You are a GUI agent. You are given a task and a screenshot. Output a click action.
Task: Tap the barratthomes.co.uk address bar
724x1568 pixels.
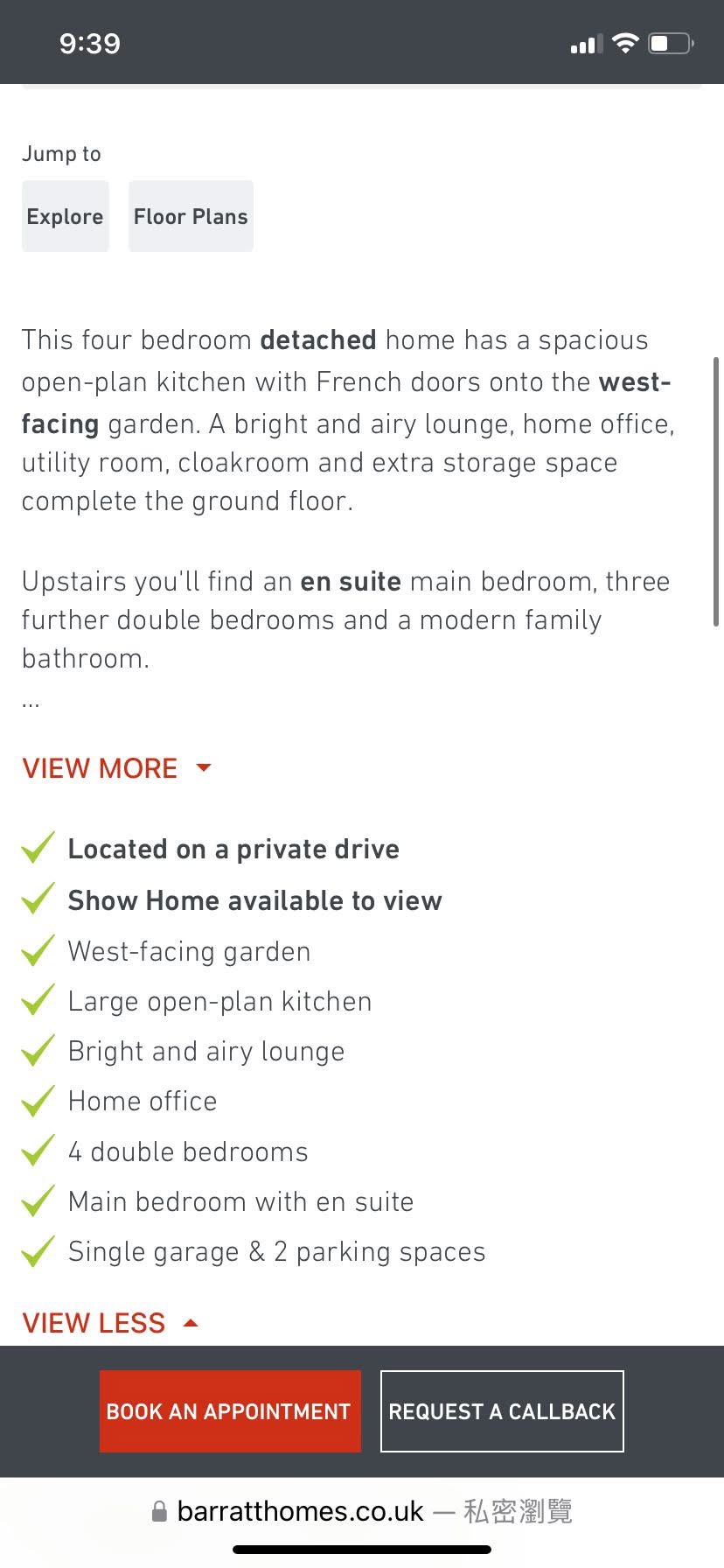362,1511
